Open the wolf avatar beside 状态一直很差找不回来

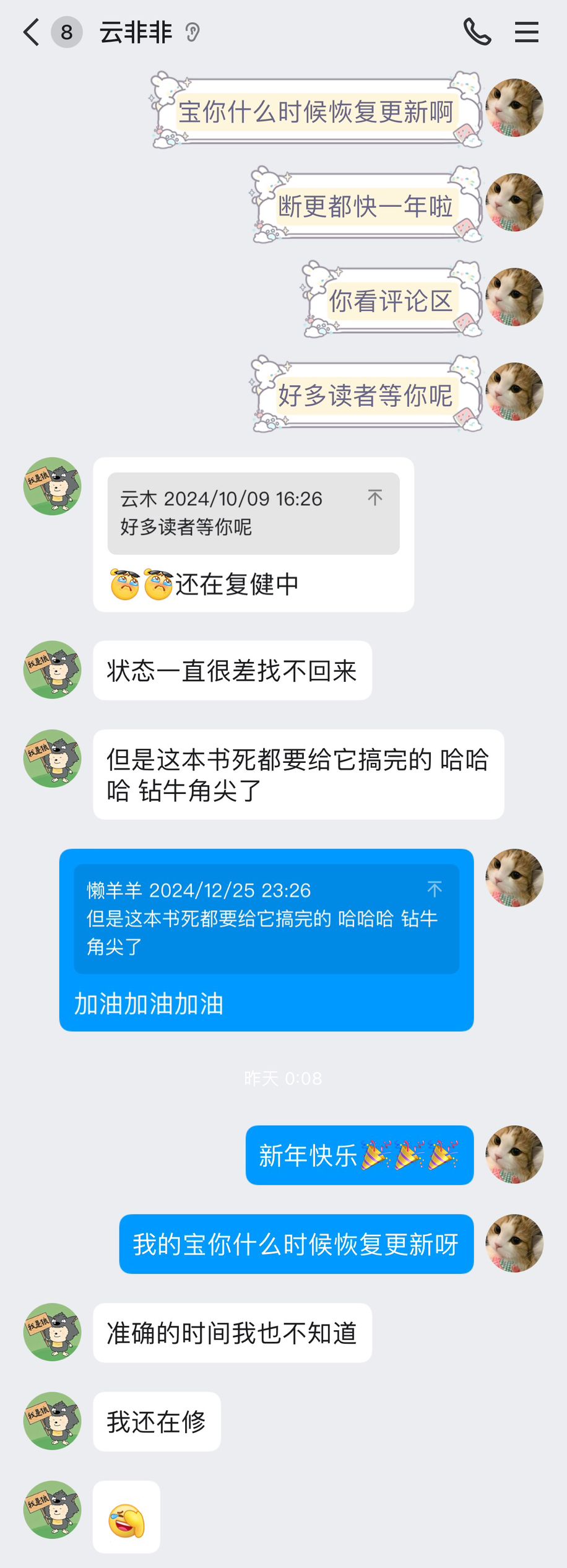(x=52, y=669)
